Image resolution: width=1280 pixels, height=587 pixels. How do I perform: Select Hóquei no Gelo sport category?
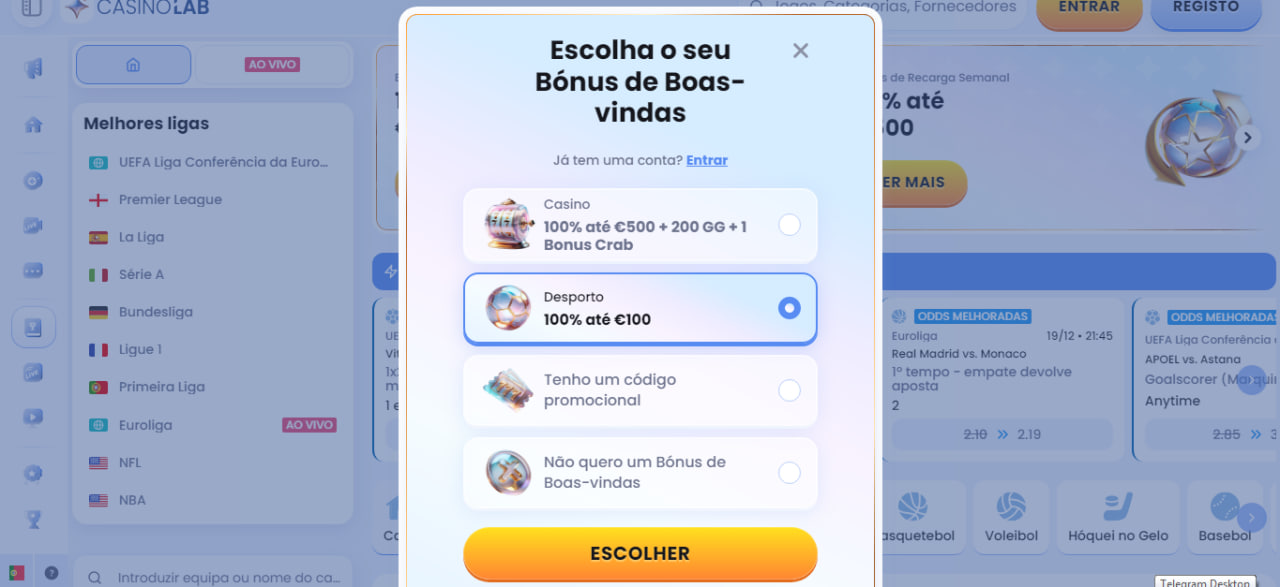tap(1118, 517)
